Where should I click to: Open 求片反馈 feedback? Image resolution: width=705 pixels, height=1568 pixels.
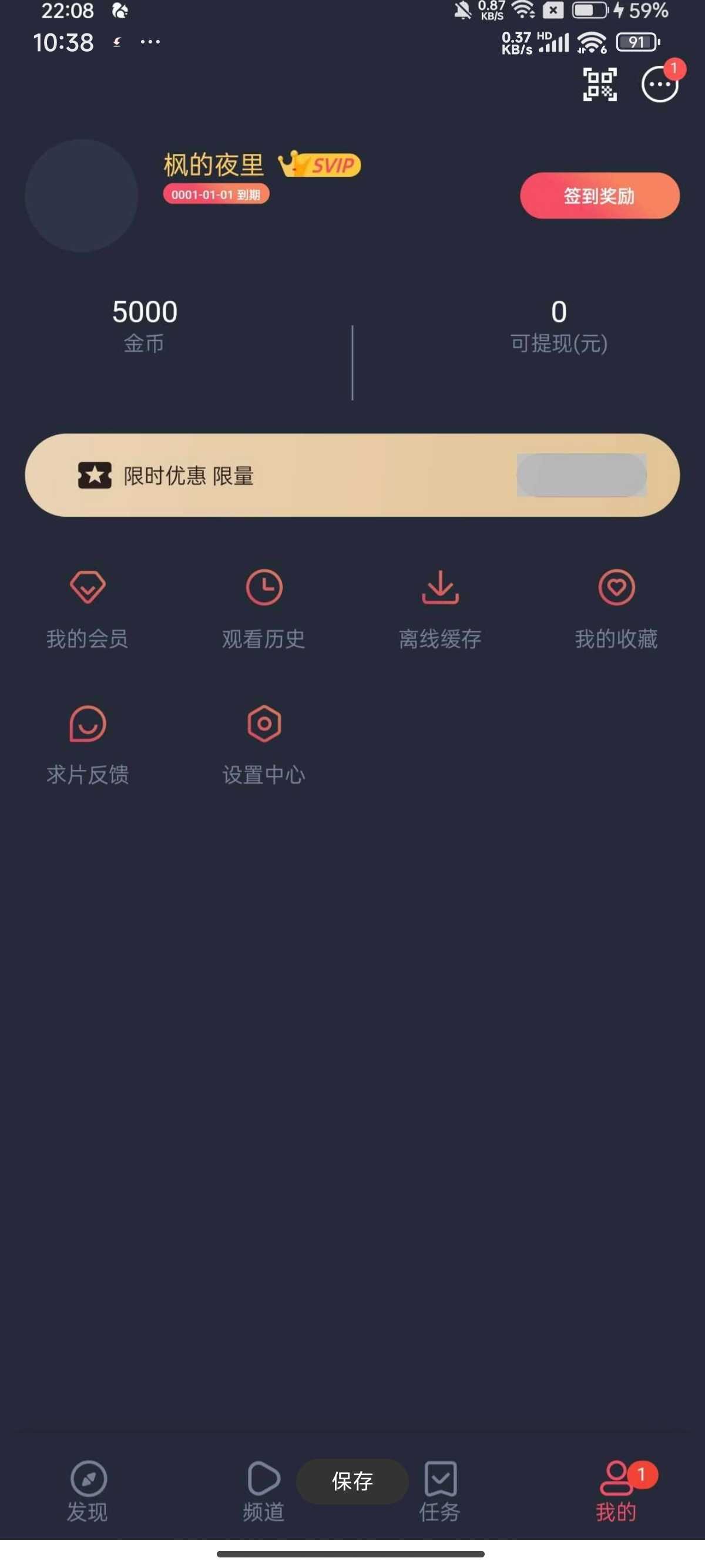pyautogui.click(x=88, y=746)
